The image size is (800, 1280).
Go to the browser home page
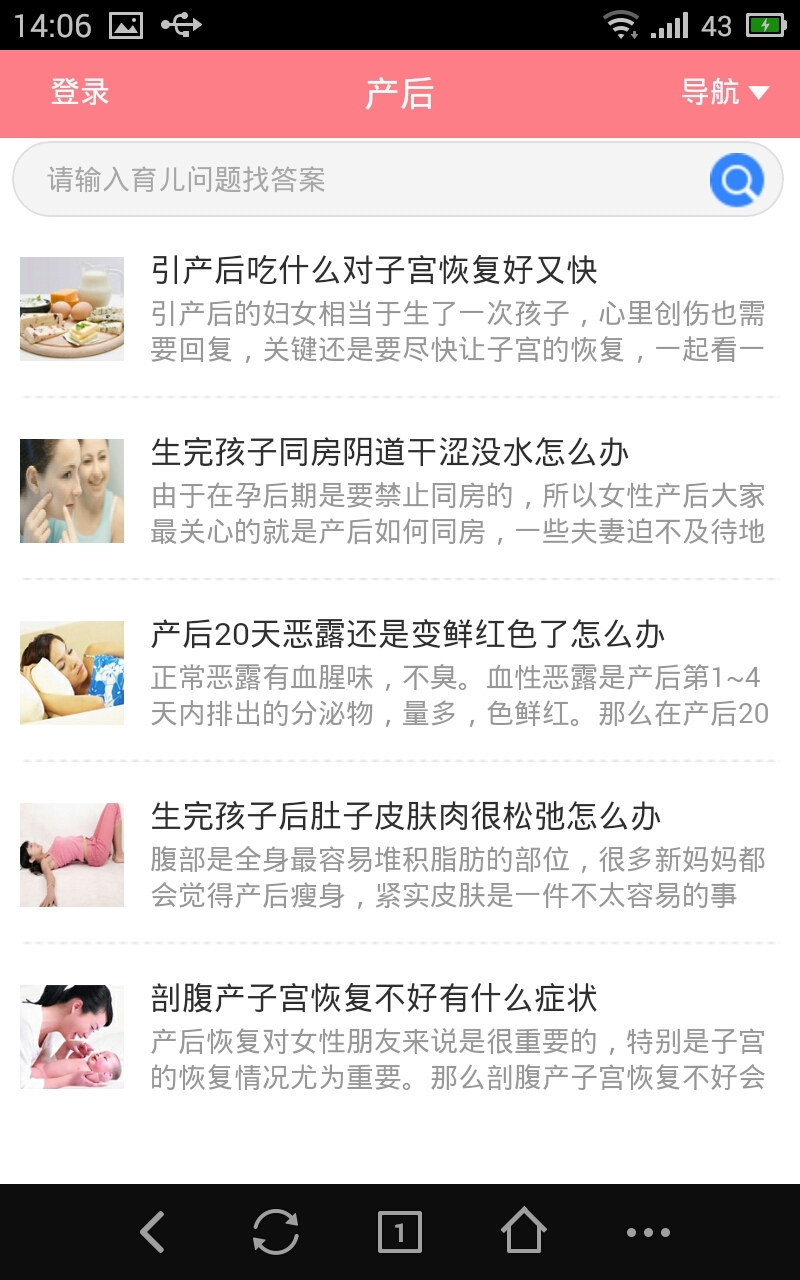pyautogui.click(x=524, y=1232)
